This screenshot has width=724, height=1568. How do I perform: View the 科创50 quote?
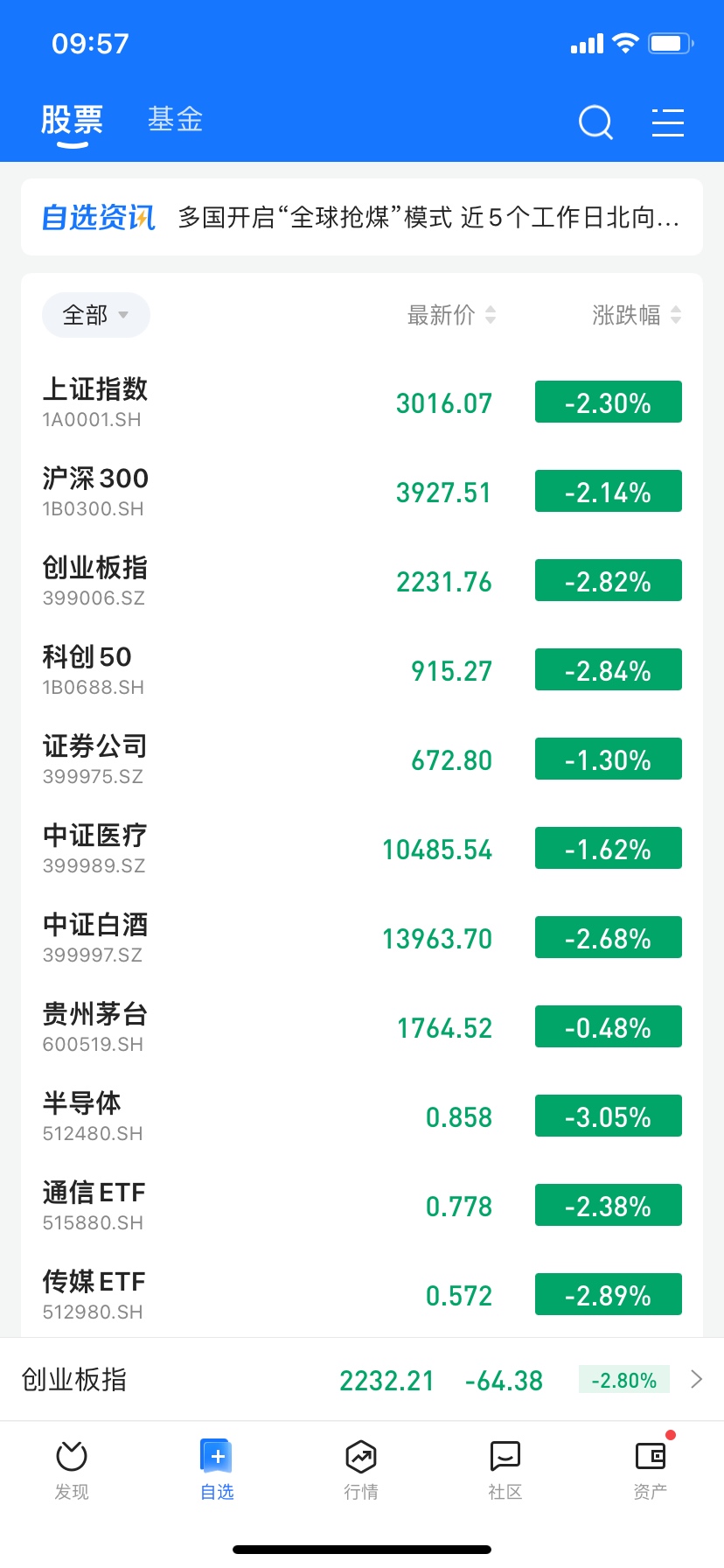[x=362, y=670]
